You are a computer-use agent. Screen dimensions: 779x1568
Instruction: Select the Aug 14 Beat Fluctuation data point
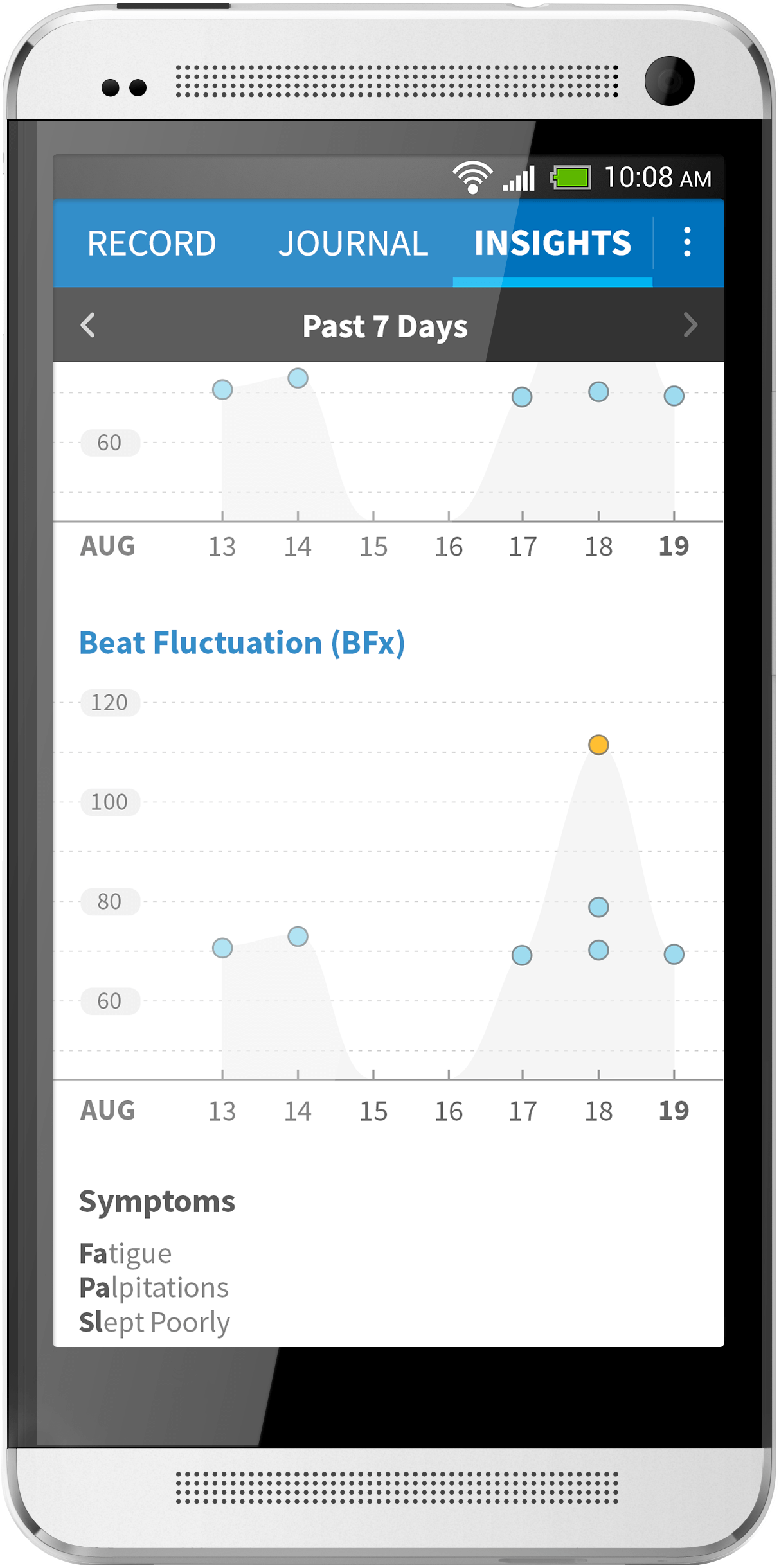pyautogui.click(x=298, y=936)
